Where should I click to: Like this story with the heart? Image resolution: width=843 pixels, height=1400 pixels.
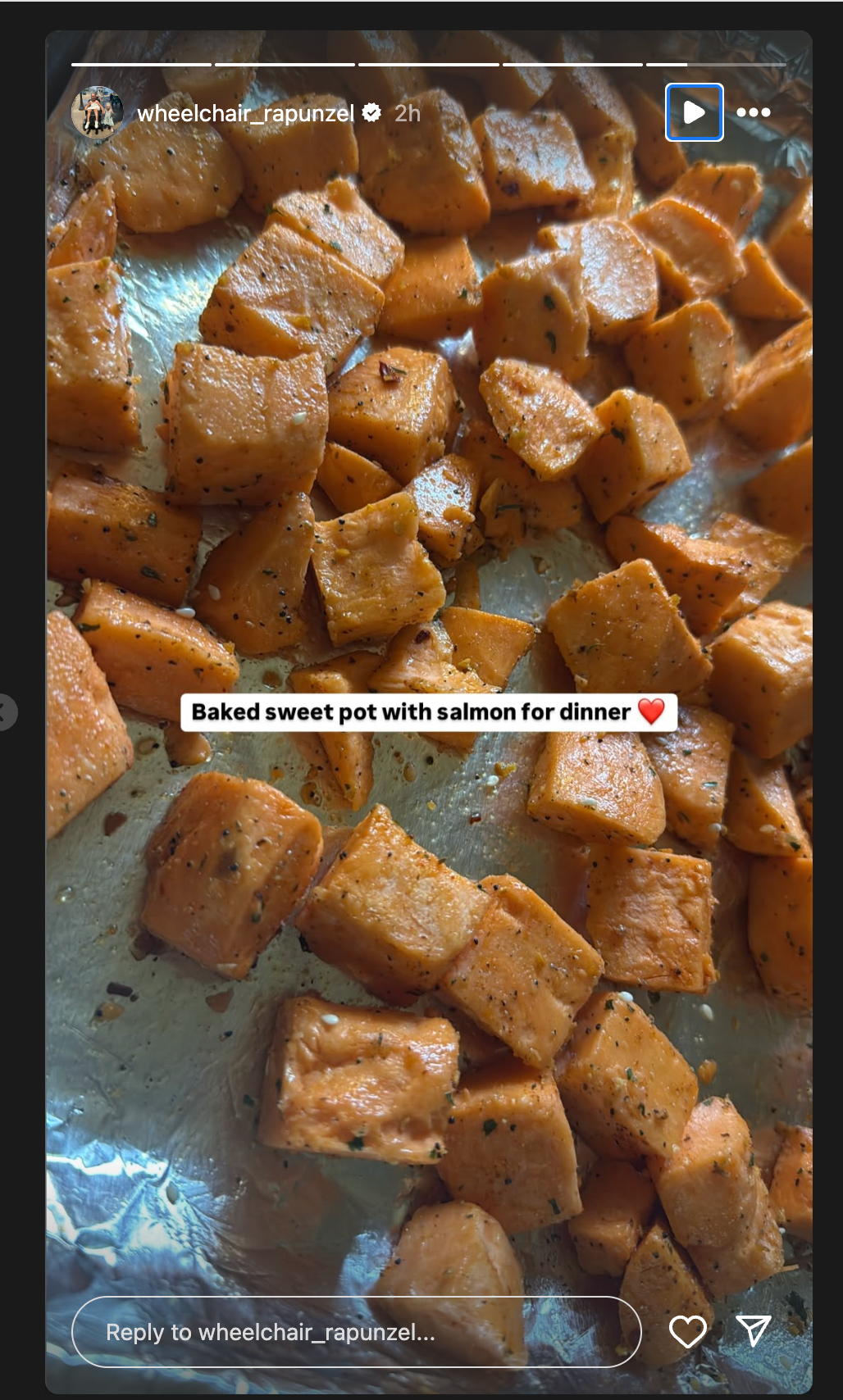tap(688, 1332)
